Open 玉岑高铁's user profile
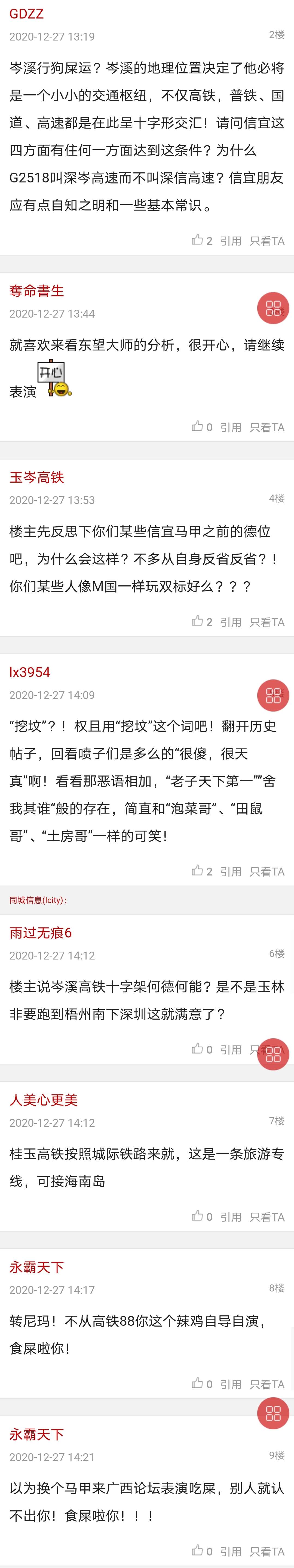 (x=36, y=477)
